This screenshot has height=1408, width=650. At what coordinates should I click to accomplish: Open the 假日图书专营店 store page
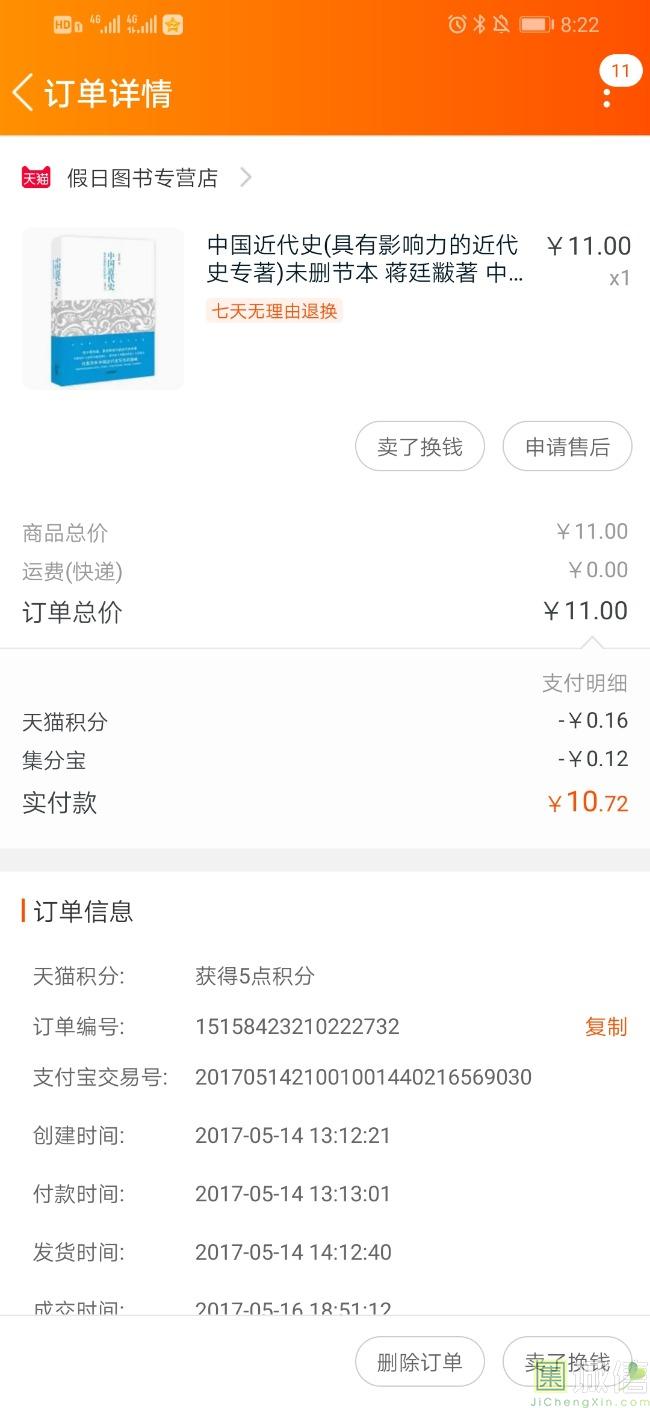coord(142,178)
